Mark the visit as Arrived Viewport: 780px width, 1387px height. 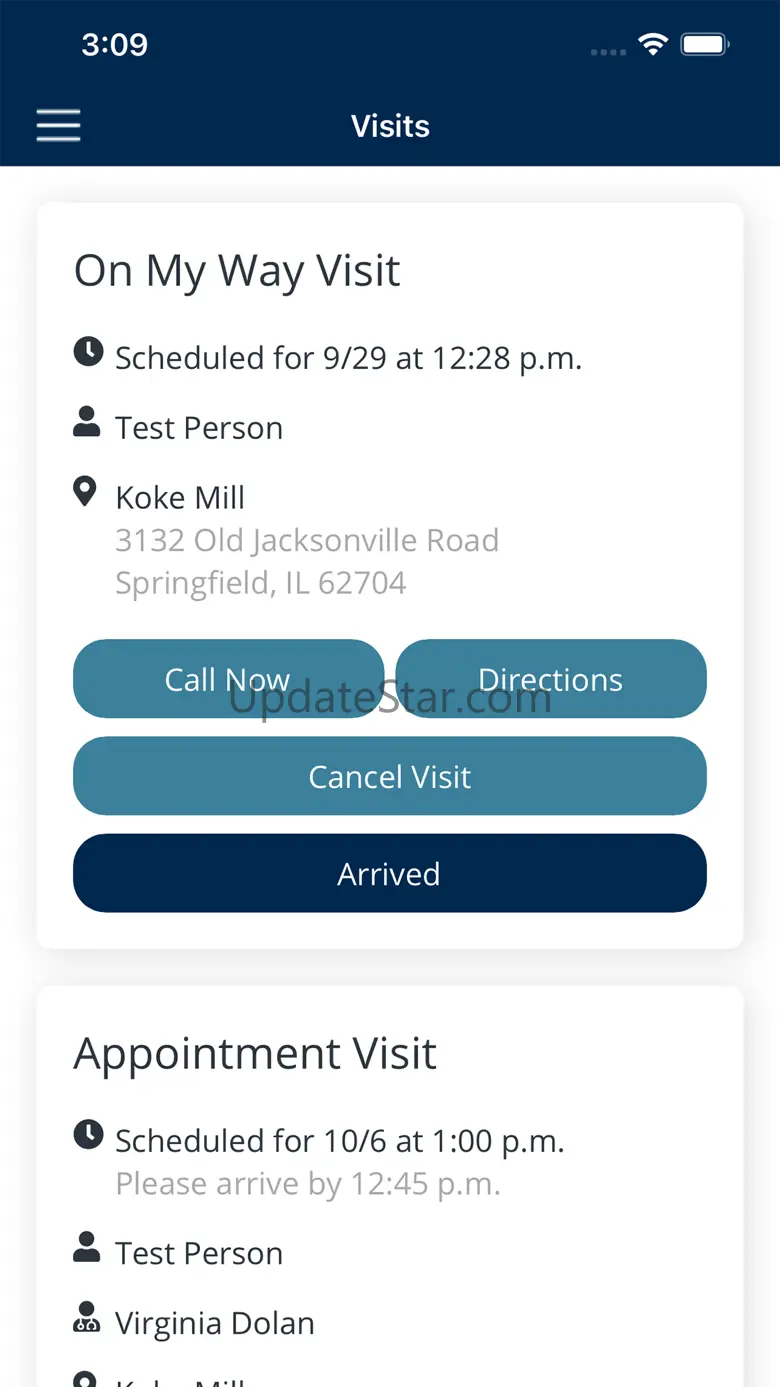coord(390,874)
